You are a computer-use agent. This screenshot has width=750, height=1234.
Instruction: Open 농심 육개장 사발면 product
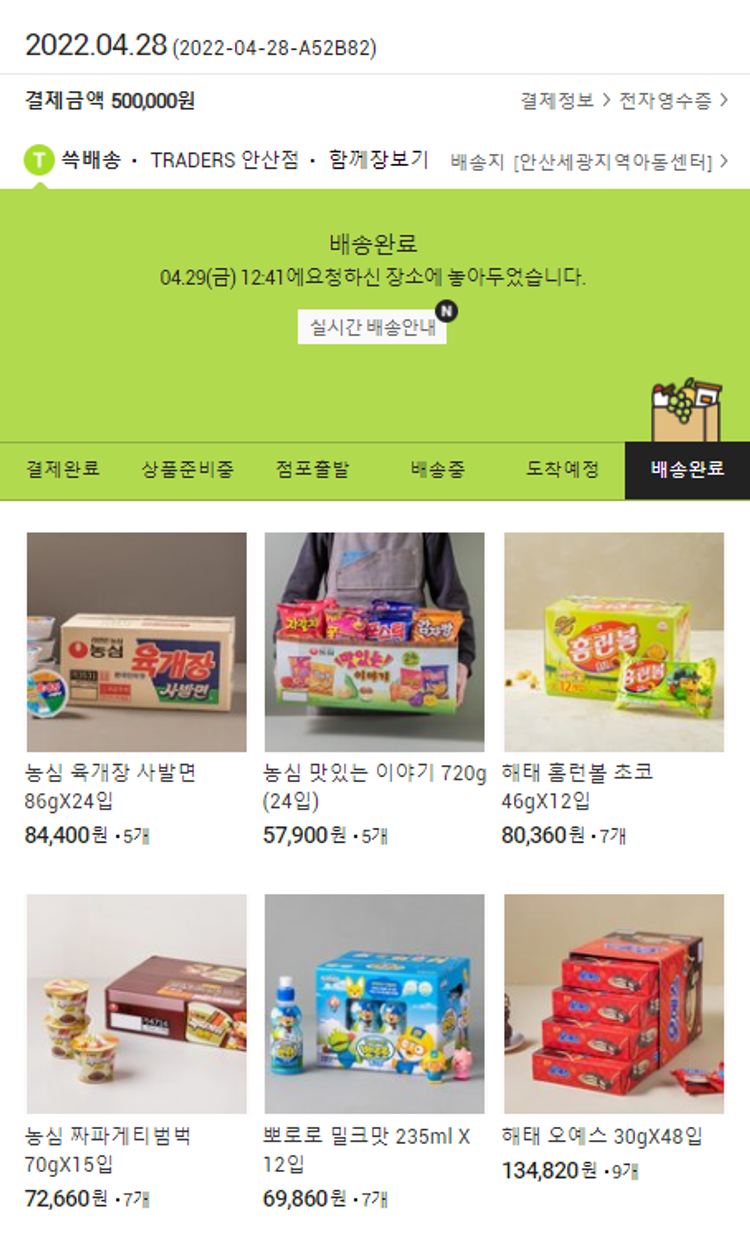tap(136, 642)
